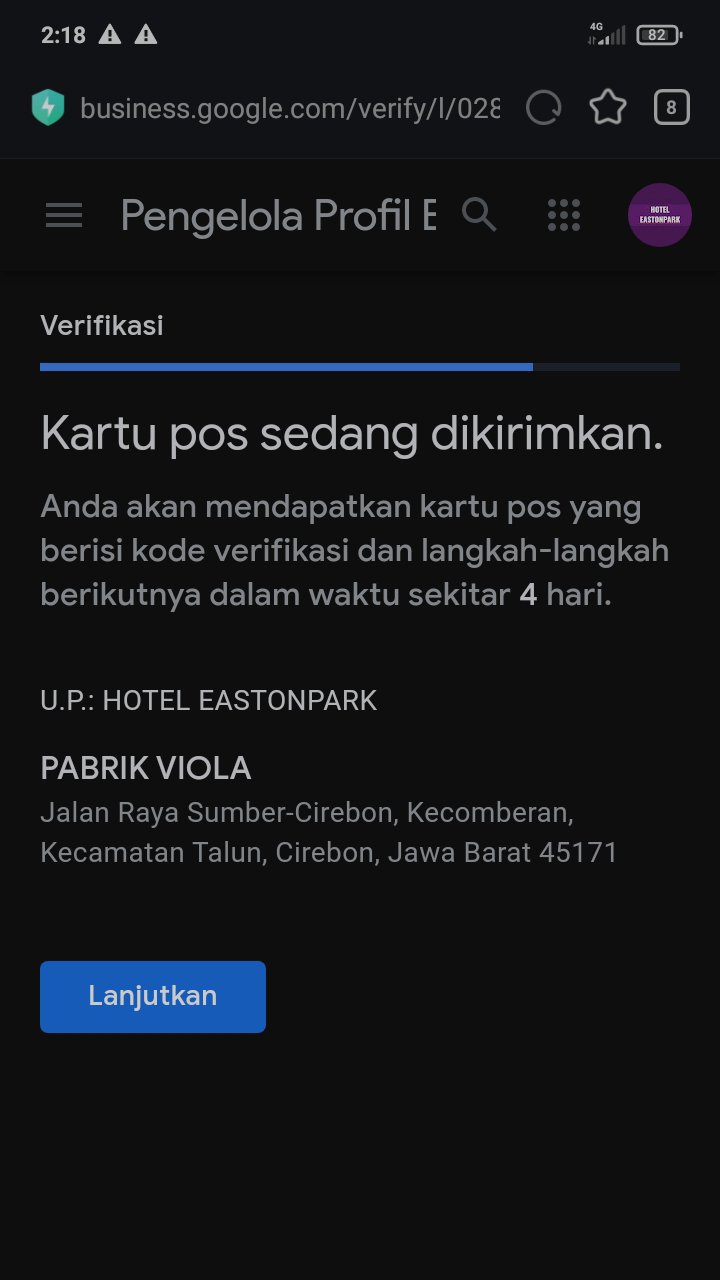Tap the search magnifier icon
This screenshot has width=720, height=1280.
479,214
